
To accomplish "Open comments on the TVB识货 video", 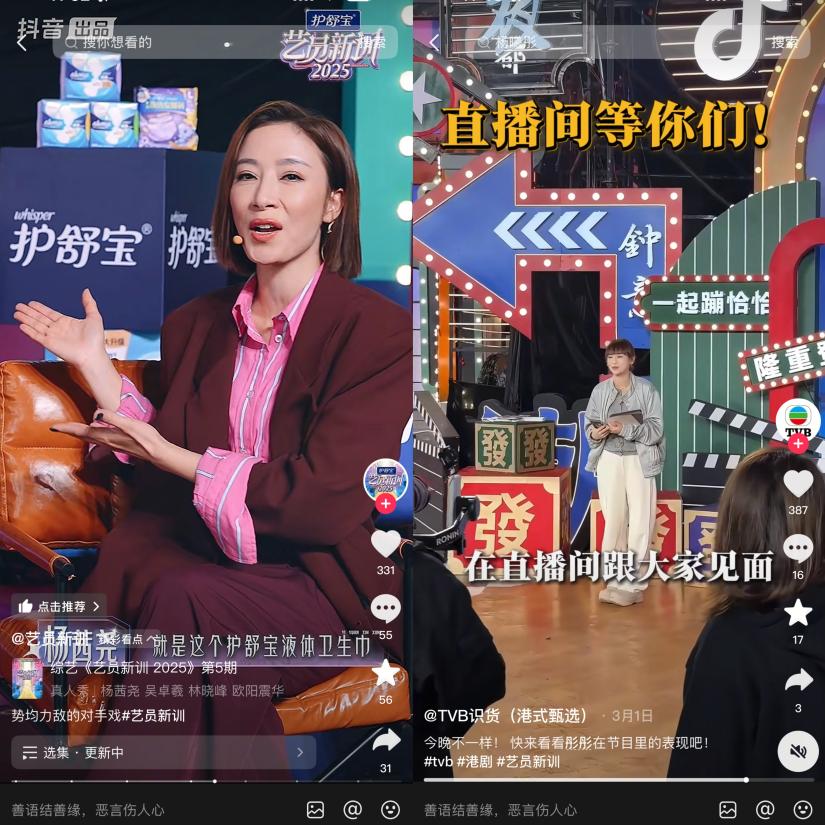I will click(x=798, y=548).
